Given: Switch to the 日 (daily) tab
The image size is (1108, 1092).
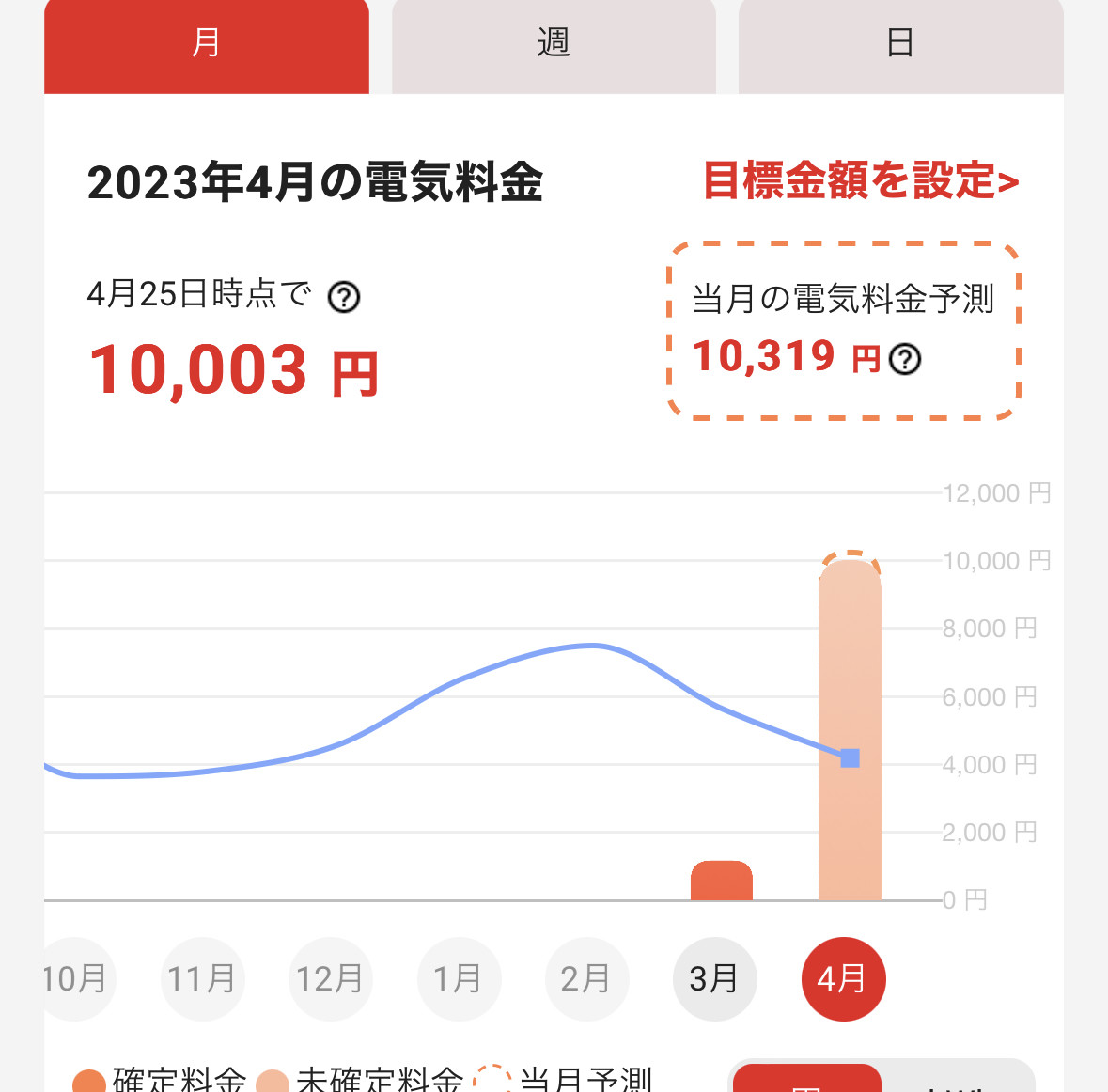Looking at the screenshot, I should 900,44.
